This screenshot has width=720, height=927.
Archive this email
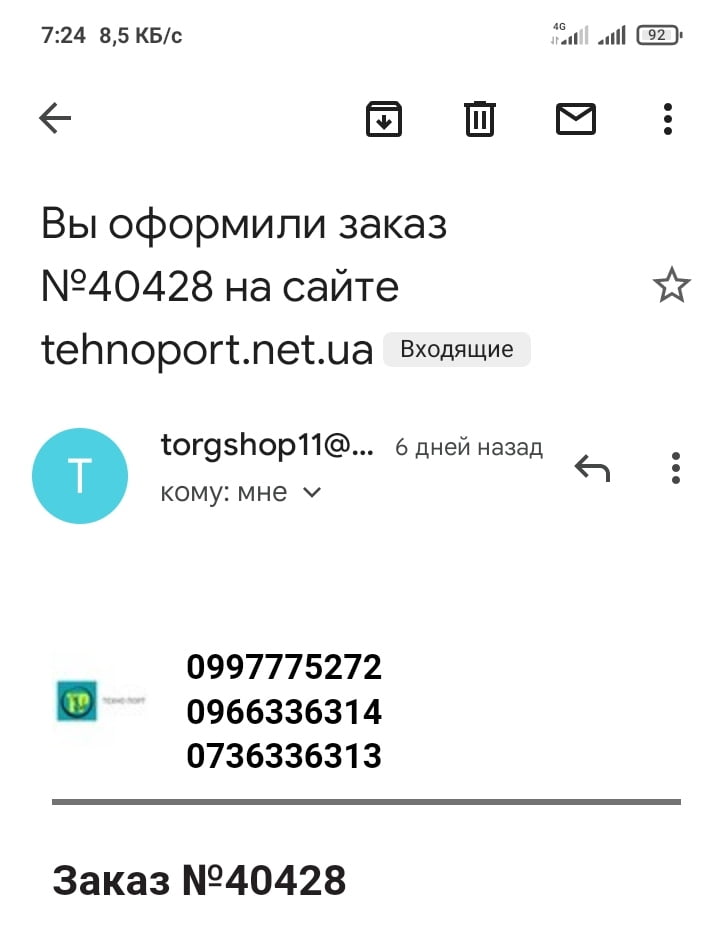[x=384, y=119]
